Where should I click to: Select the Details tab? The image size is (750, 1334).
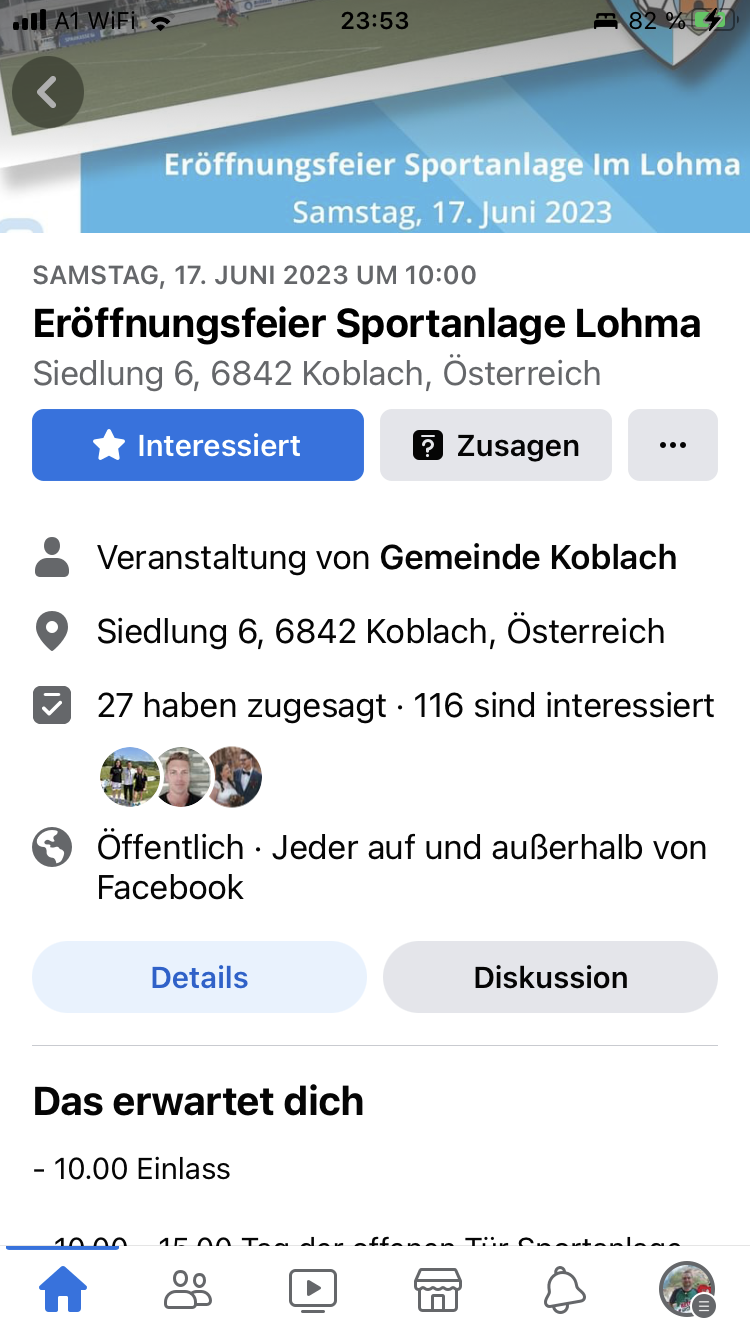click(x=200, y=977)
